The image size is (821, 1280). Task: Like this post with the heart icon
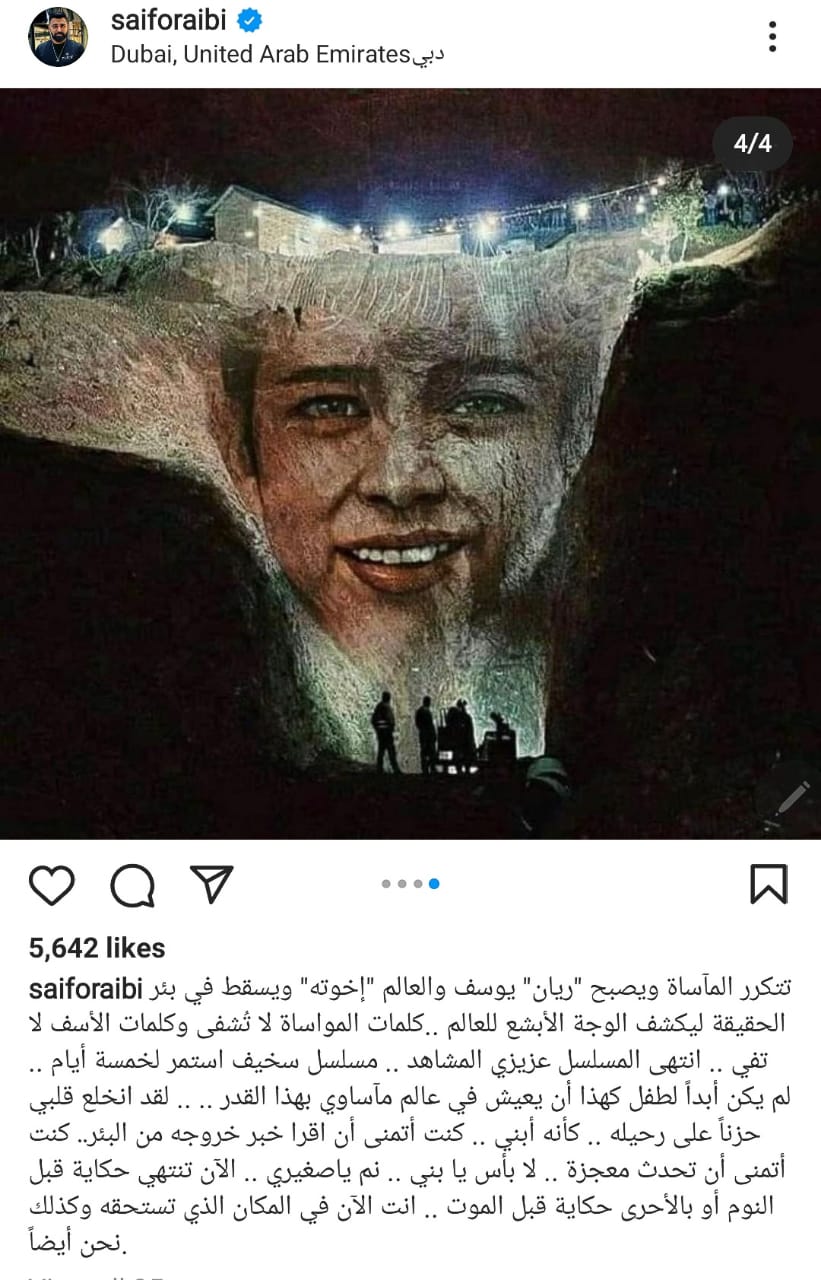tap(52, 885)
